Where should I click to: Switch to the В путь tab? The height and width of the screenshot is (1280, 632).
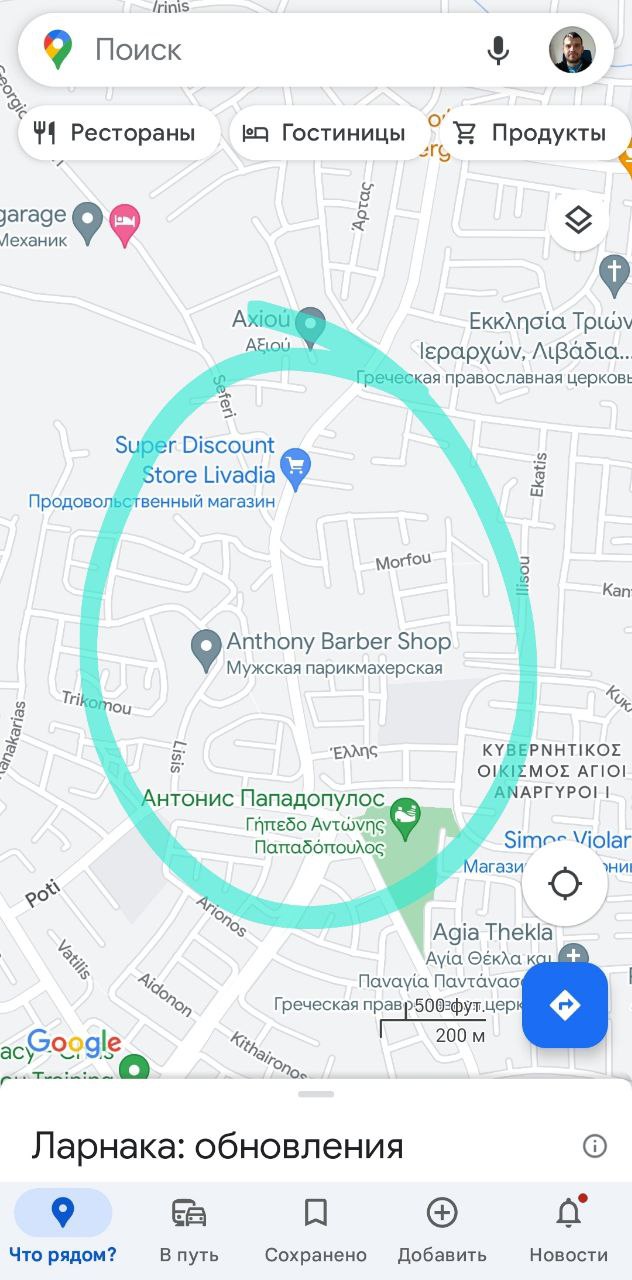point(189,1230)
